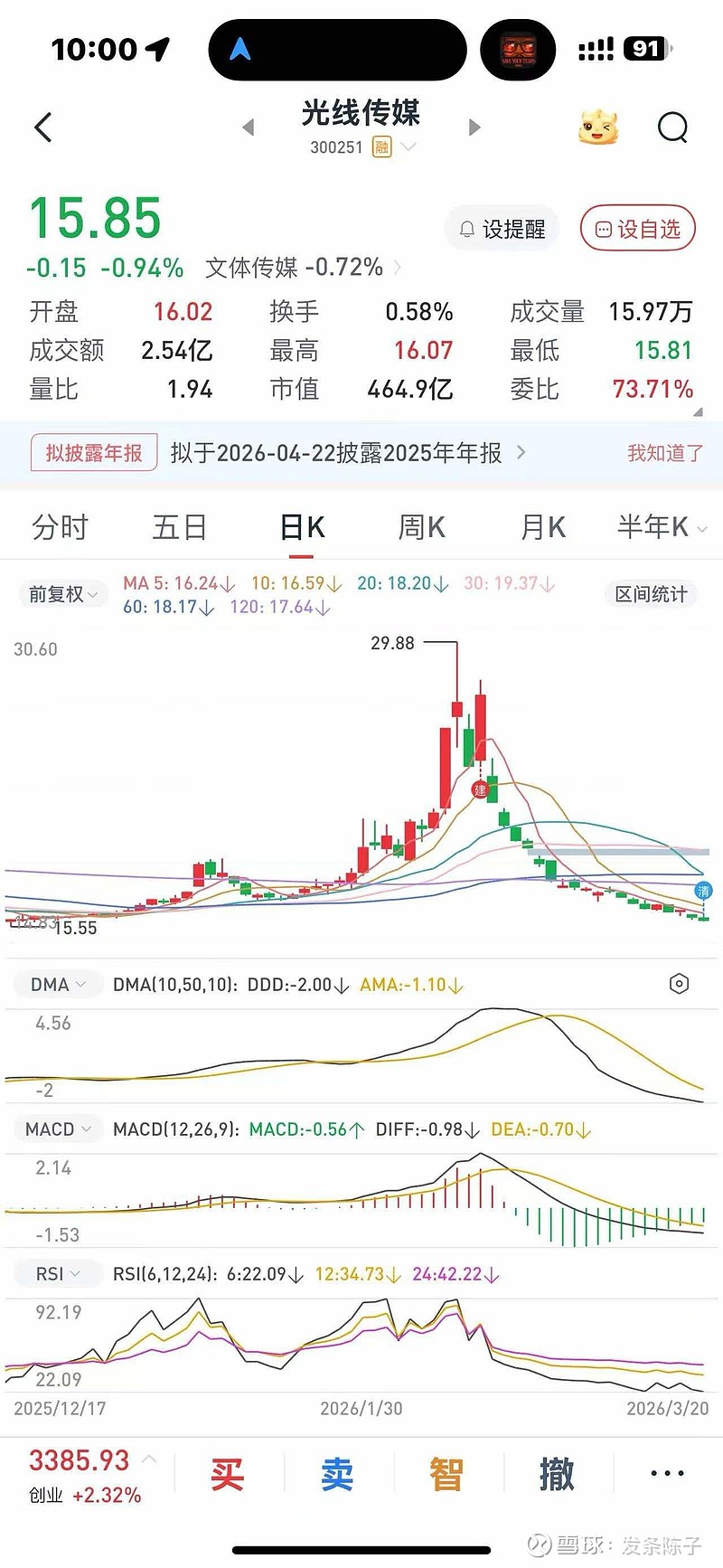Tap 卖 to sell the stock
723x1568 pixels.
coord(337,1474)
